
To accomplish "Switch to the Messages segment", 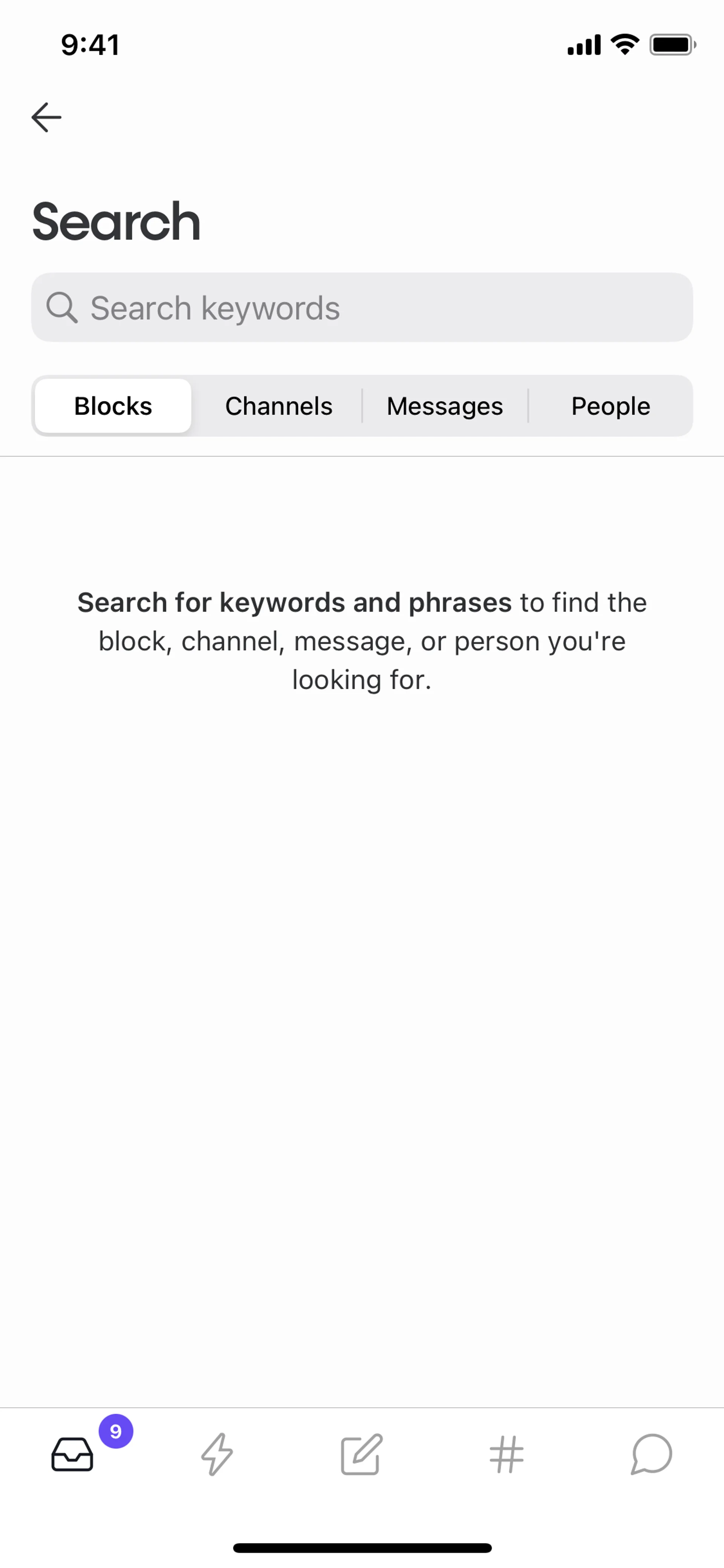I will [x=445, y=406].
